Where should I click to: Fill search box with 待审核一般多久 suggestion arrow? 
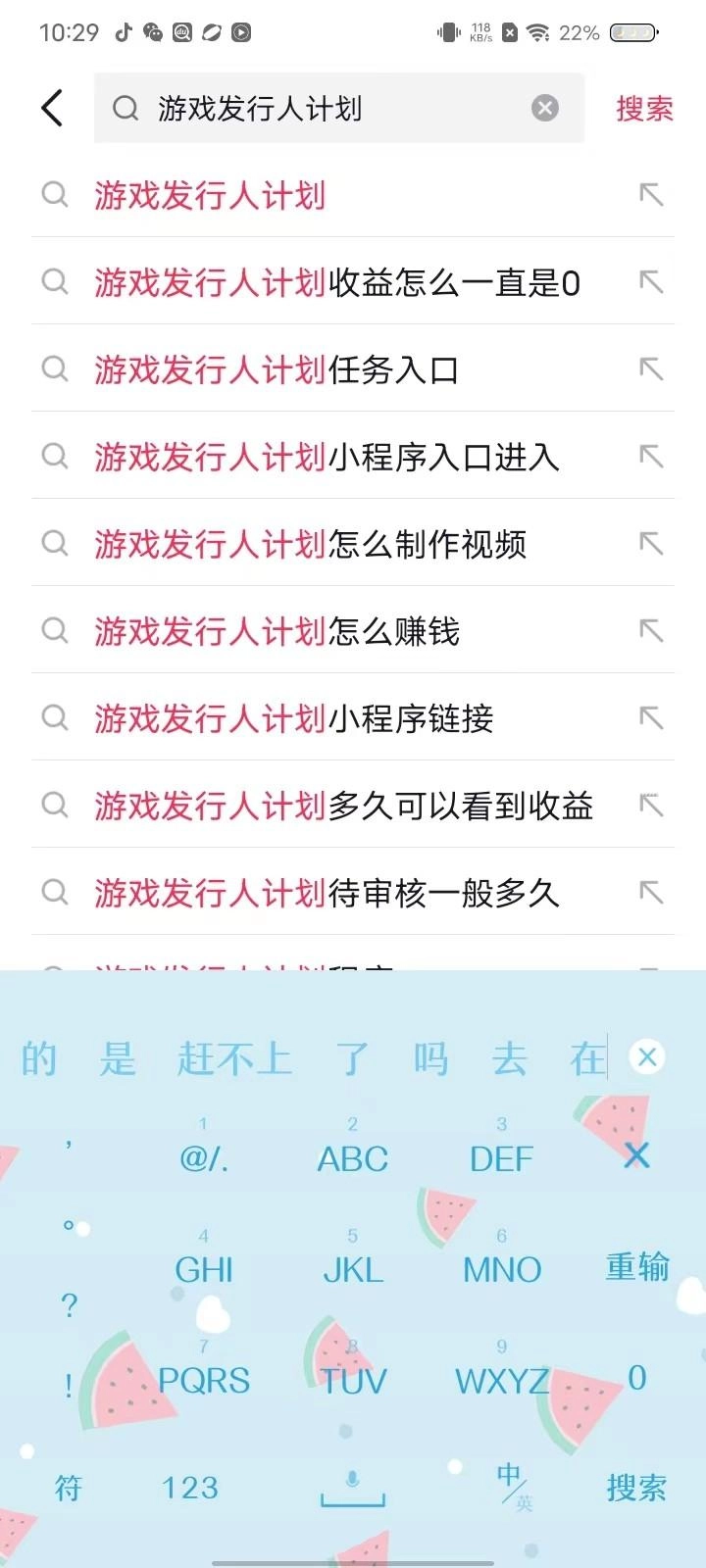click(x=651, y=893)
